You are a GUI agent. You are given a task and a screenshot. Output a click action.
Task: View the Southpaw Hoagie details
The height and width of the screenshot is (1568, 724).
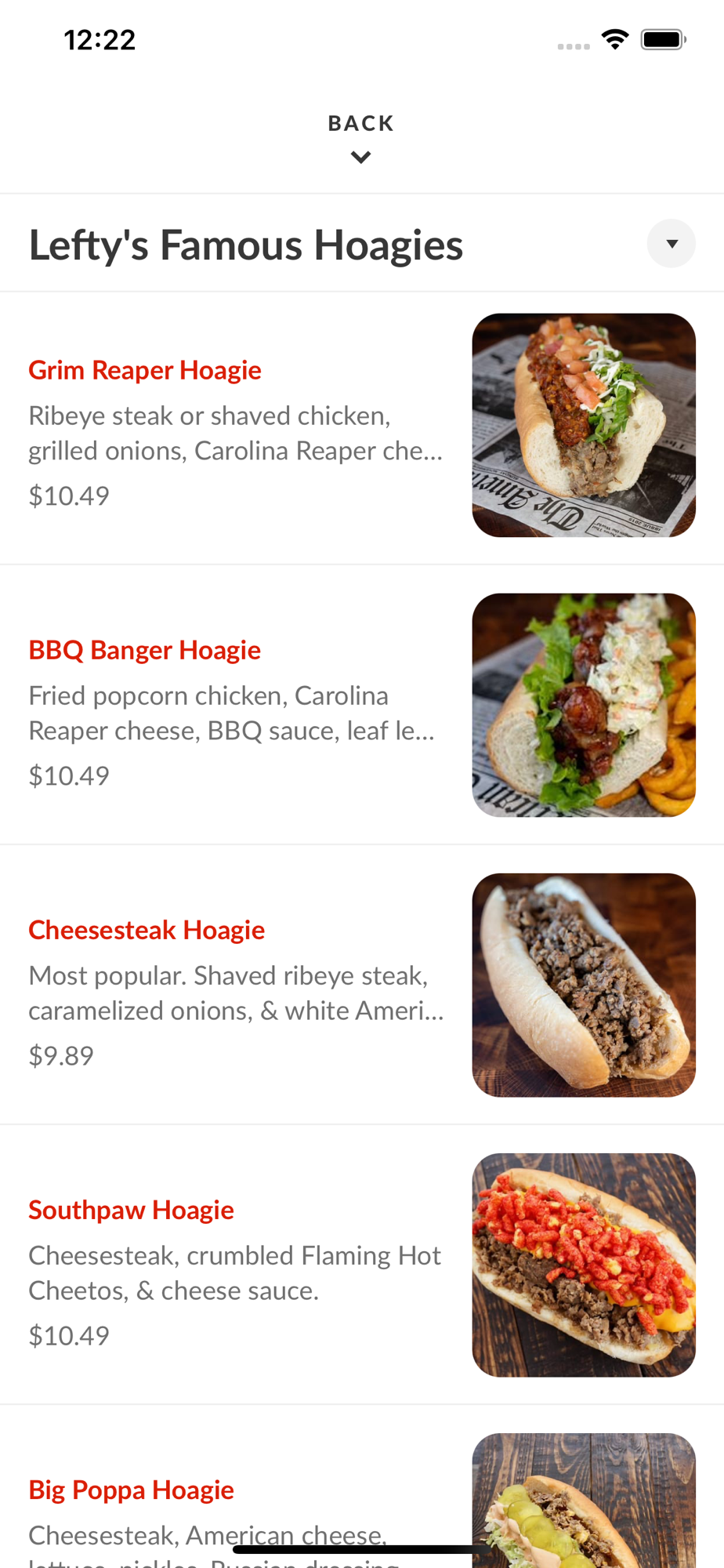pos(131,1210)
